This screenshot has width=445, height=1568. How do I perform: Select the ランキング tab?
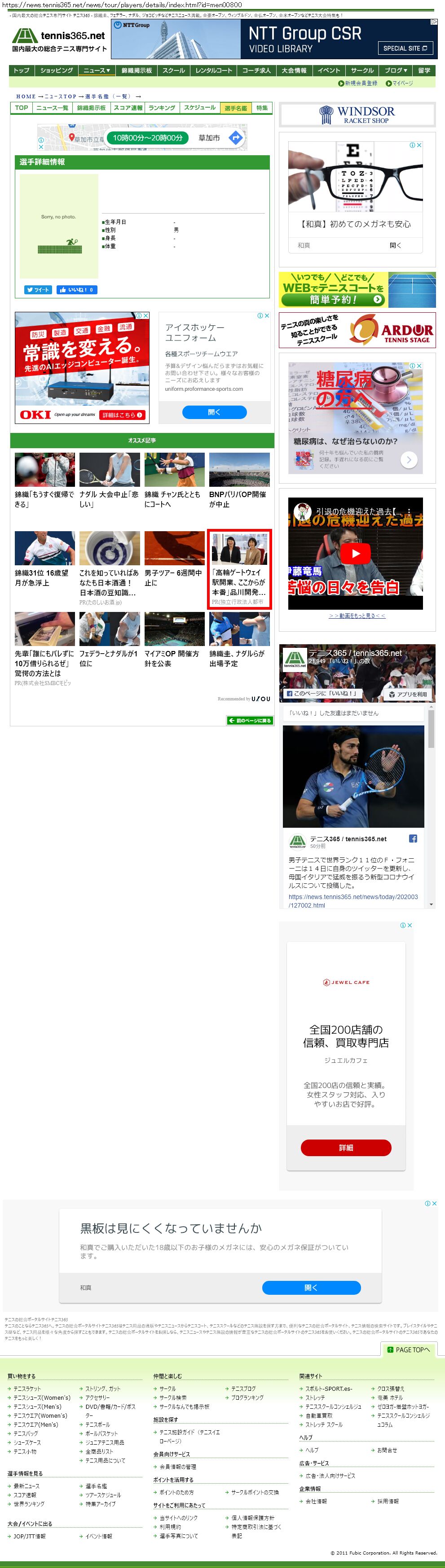point(162,109)
